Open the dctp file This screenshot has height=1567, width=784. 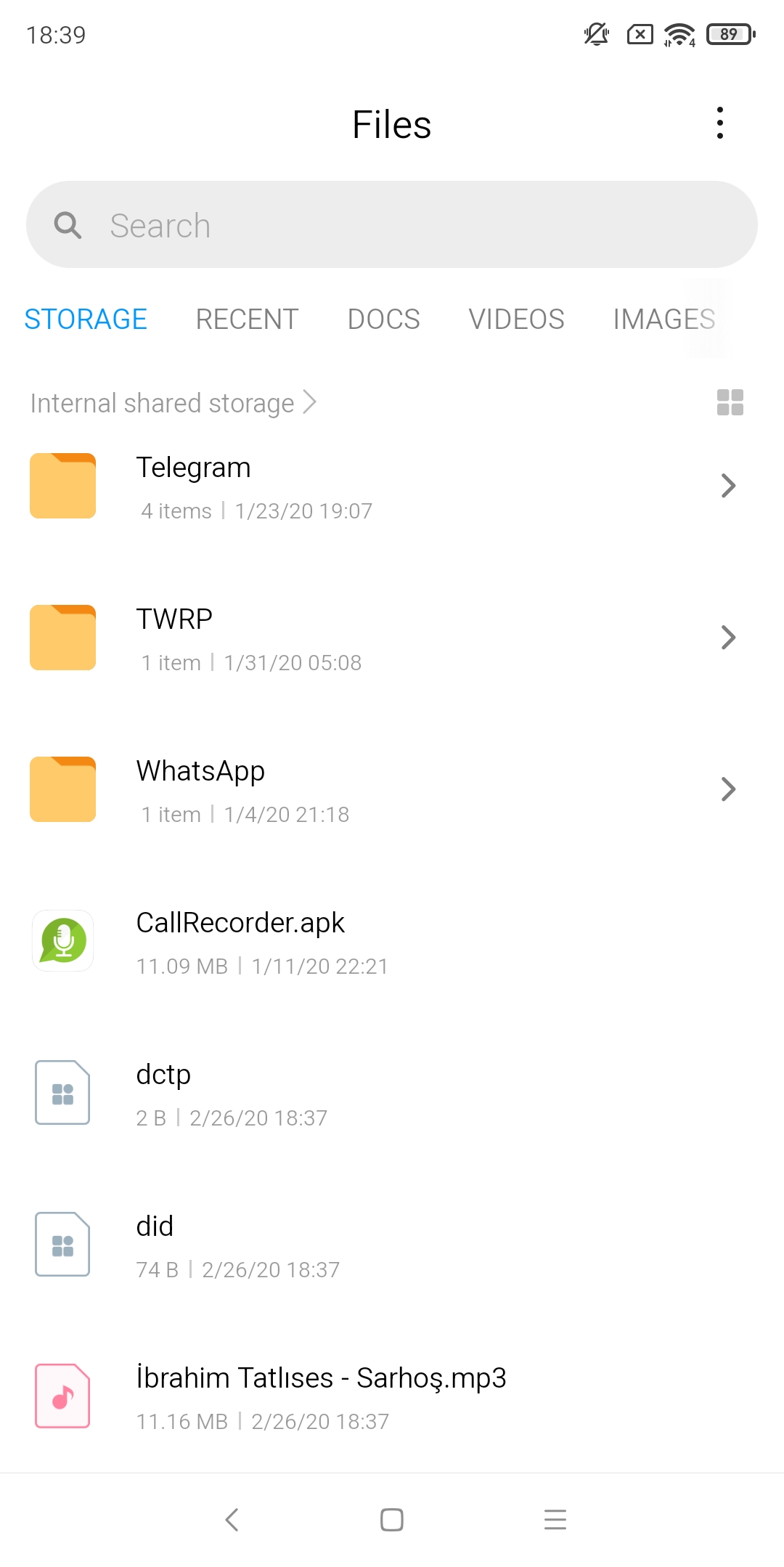(x=392, y=1094)
